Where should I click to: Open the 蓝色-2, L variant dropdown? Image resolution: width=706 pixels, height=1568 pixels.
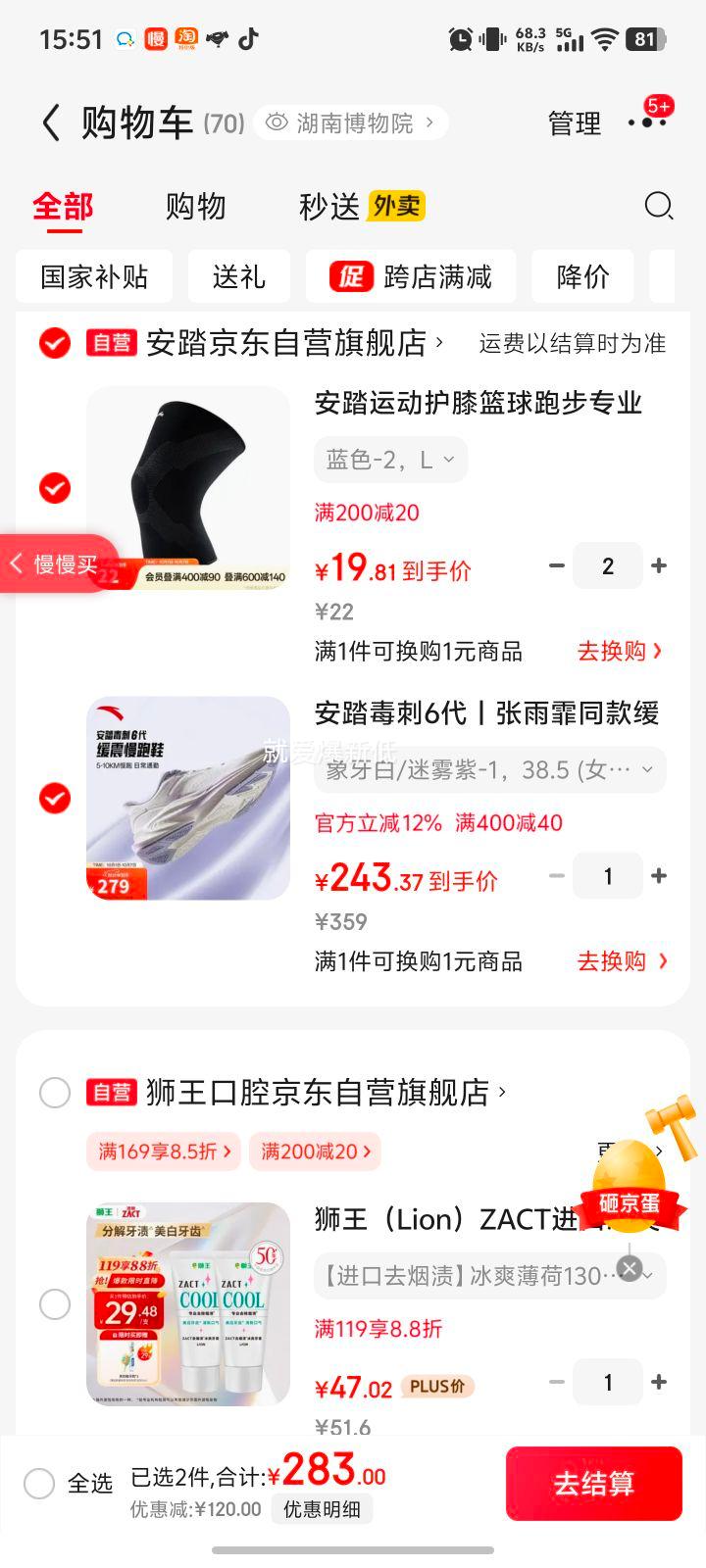click(390, 460)
